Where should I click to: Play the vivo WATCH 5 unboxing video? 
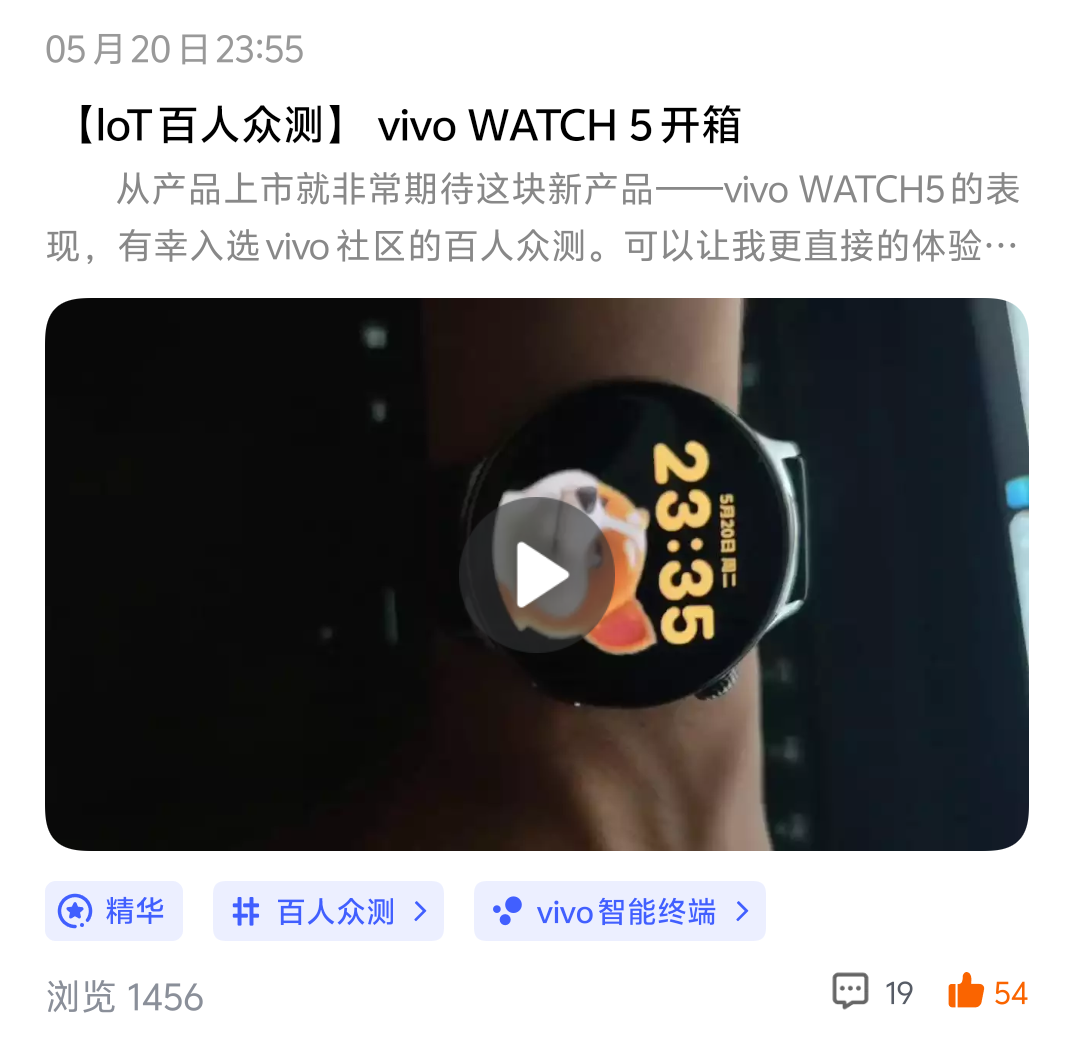coord(537,575)
